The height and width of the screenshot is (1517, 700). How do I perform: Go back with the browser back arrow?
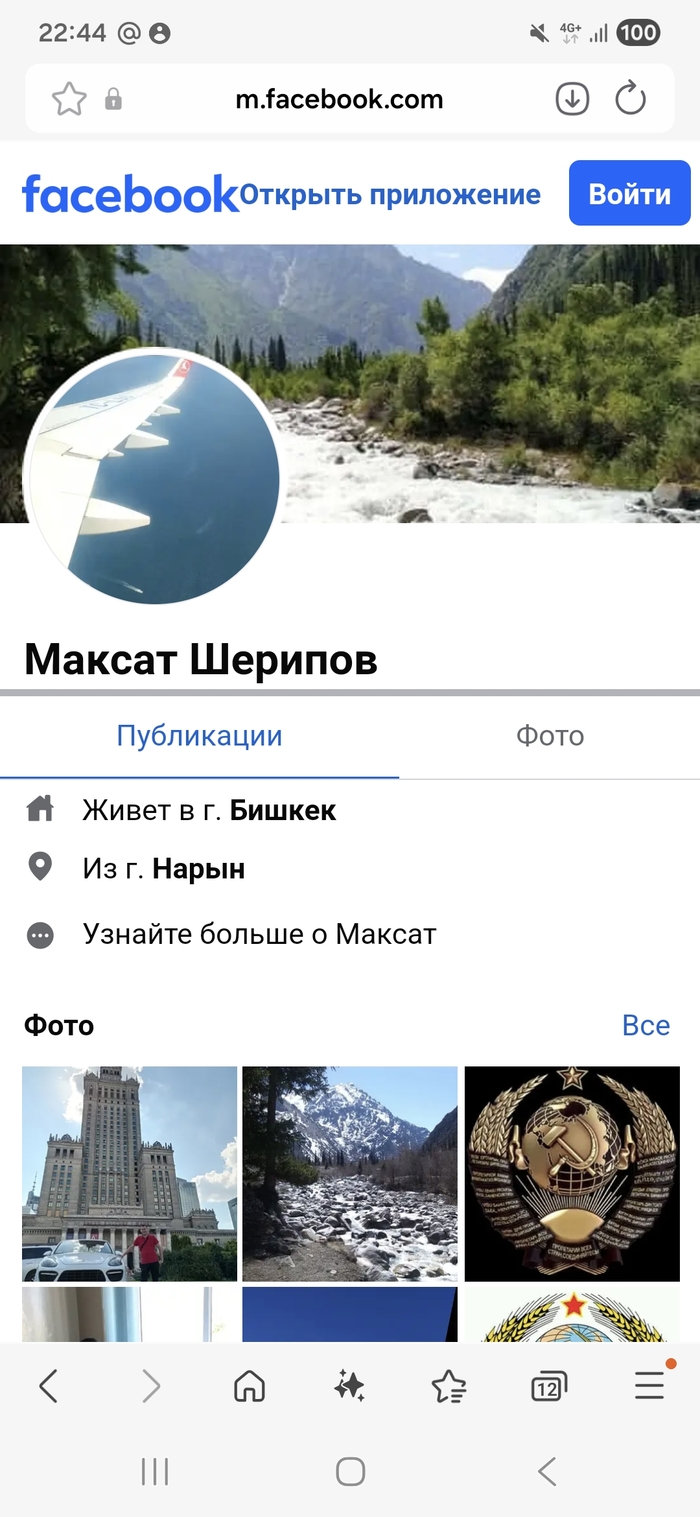pos(48,1386)
